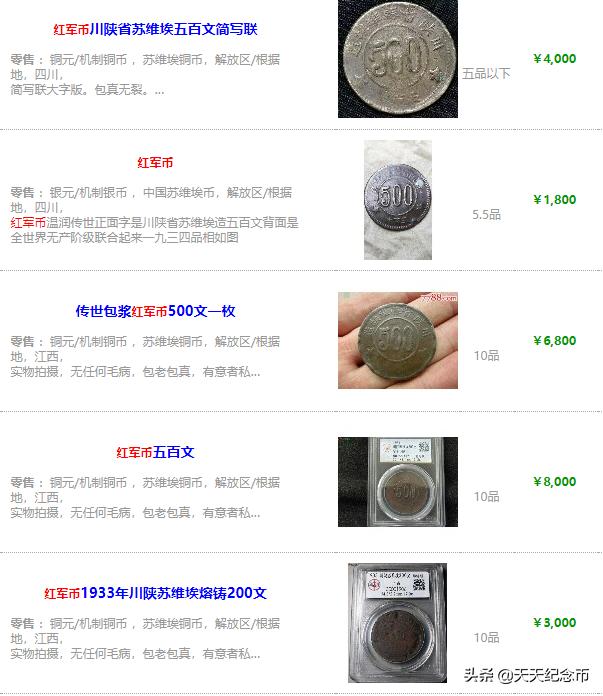Open the 红军币五百文 listing title
This screenshot has height=696, width=603.
155,452
